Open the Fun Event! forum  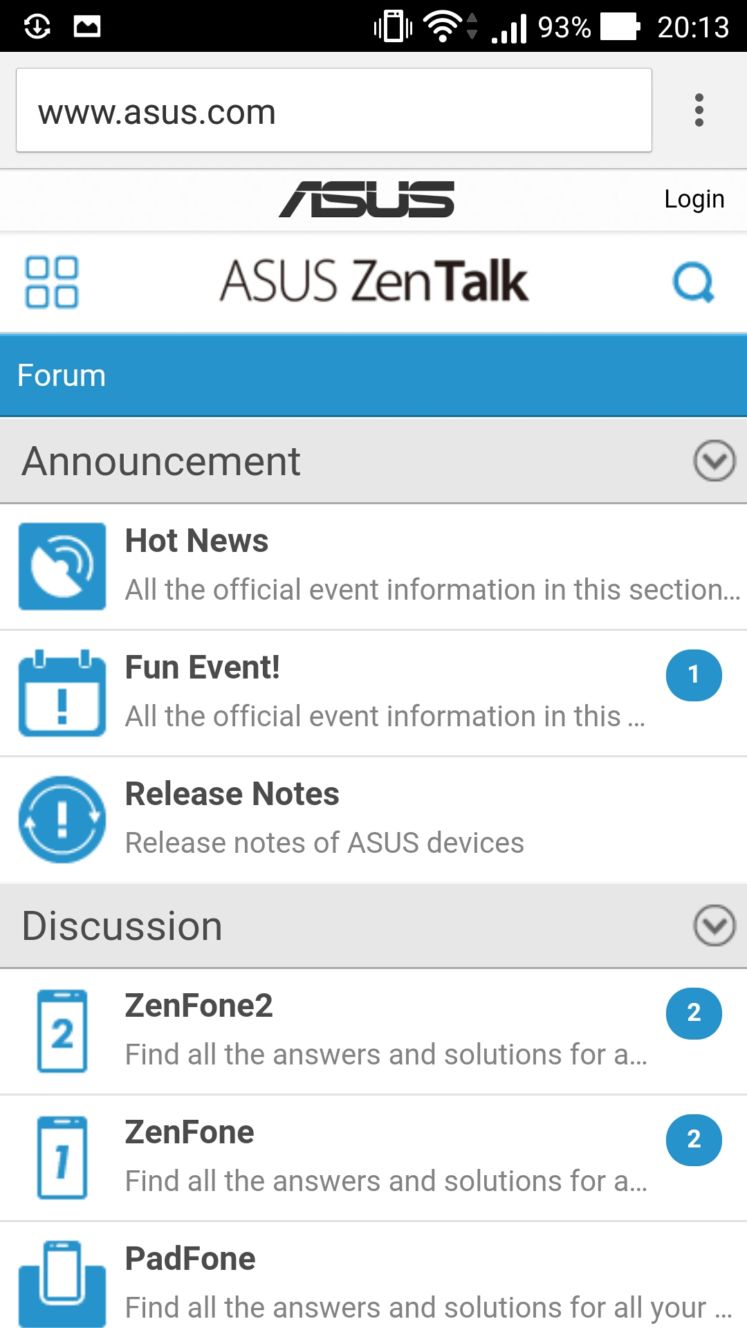(x=373, y=693)
